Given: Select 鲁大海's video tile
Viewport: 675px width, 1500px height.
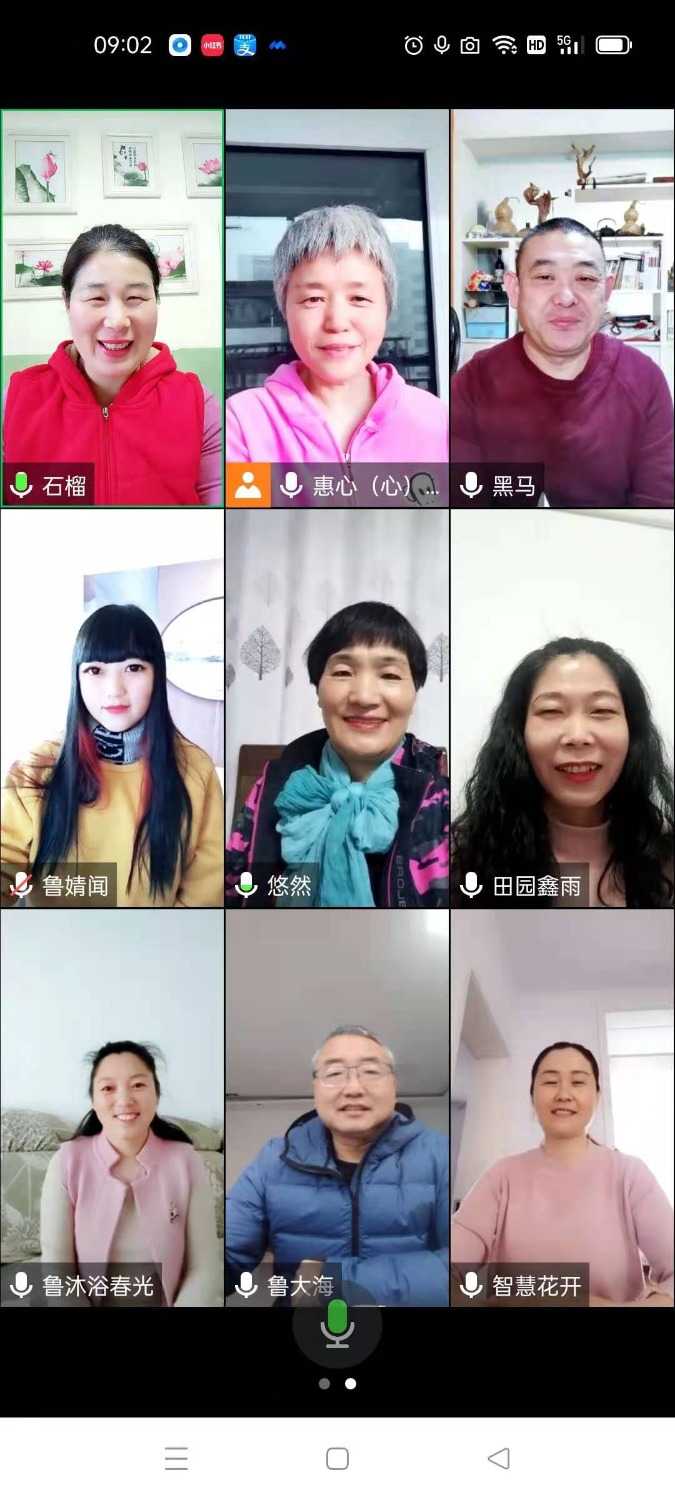Looking at the screenshot, I should click(337, 1107).
